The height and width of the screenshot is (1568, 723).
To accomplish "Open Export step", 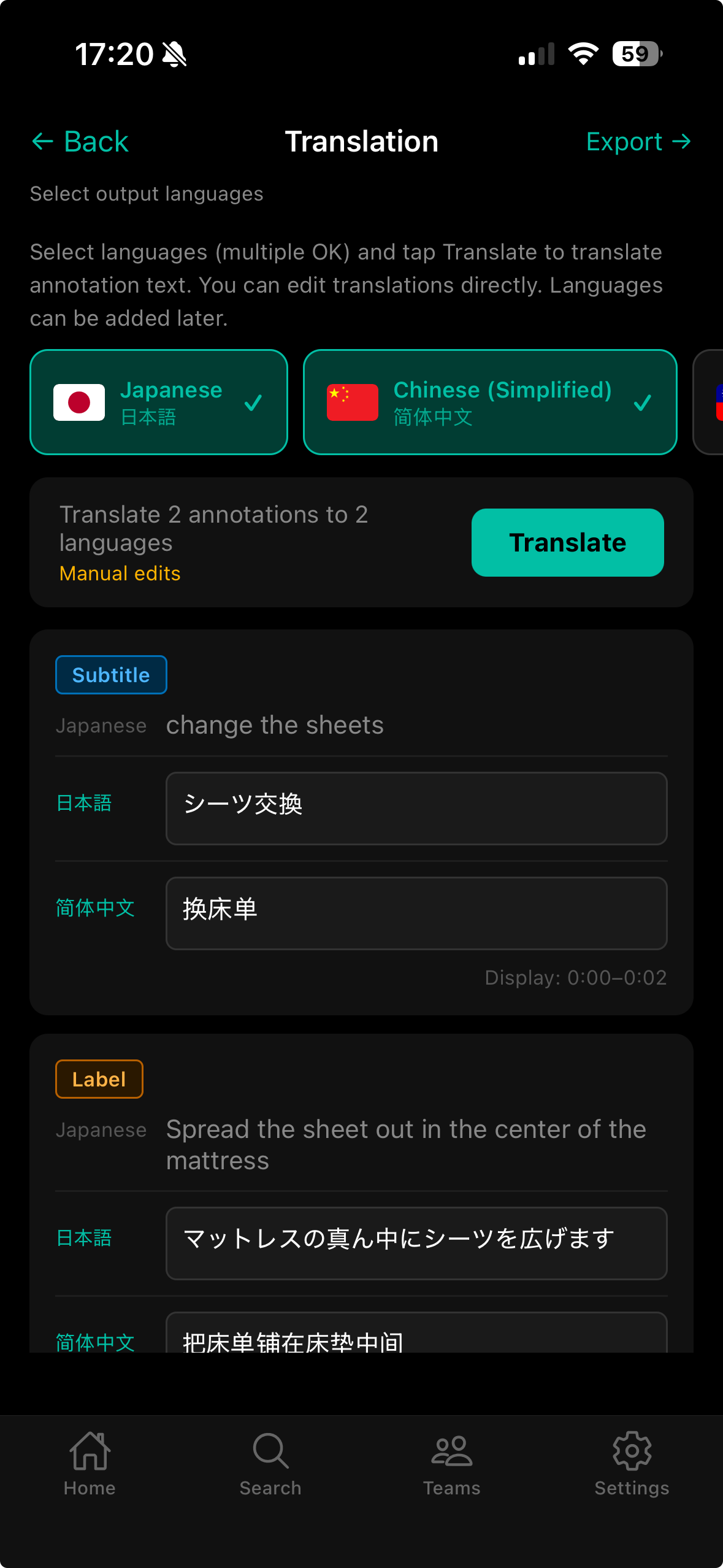I will click(638, 142).
